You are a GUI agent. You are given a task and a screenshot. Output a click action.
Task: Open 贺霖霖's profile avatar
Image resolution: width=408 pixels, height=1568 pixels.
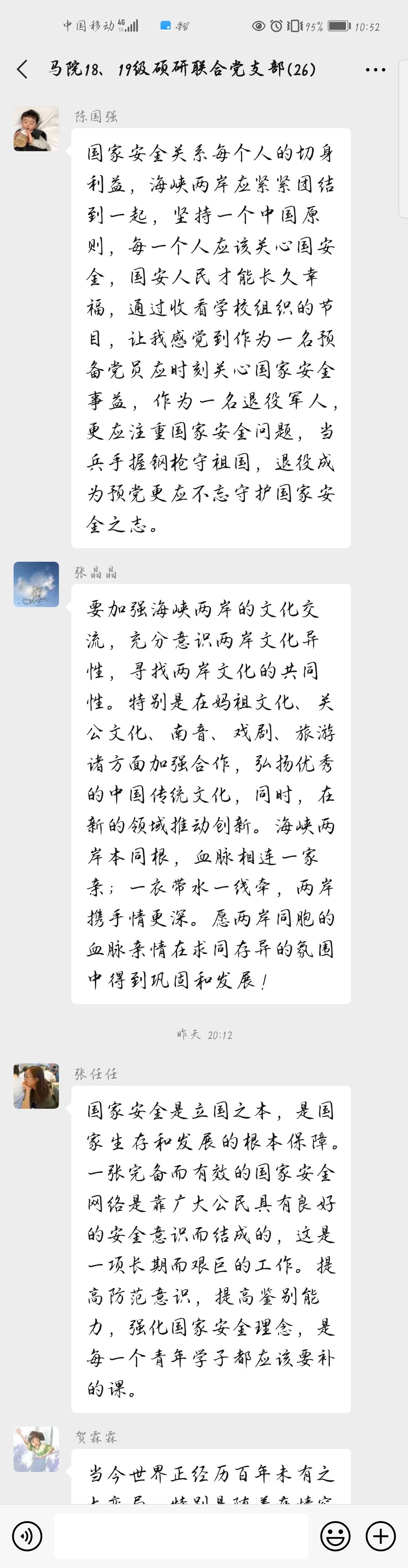[37, 1449]
